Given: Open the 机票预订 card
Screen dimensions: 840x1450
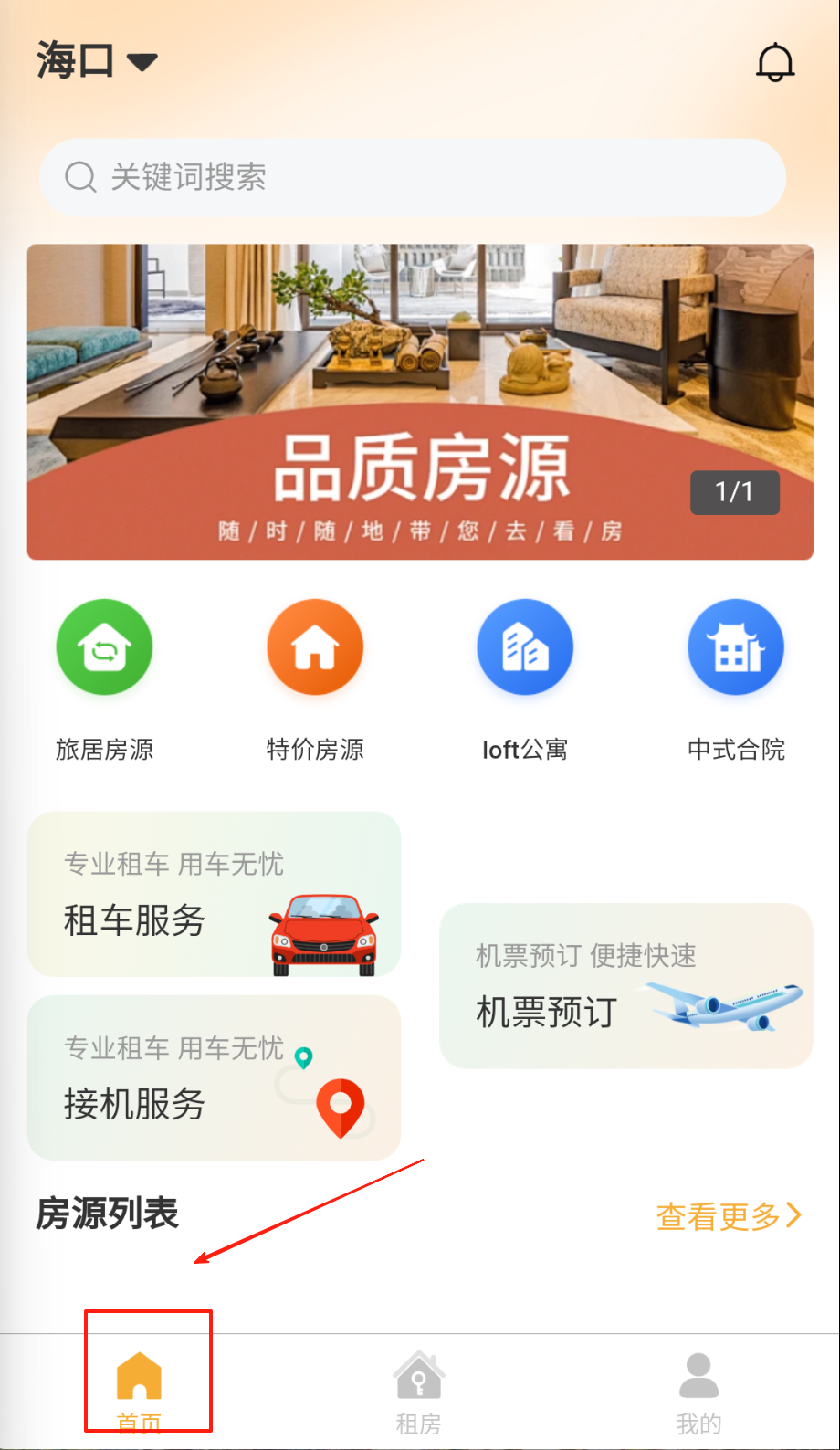Looking at the screenshot, I should (626, 986).
